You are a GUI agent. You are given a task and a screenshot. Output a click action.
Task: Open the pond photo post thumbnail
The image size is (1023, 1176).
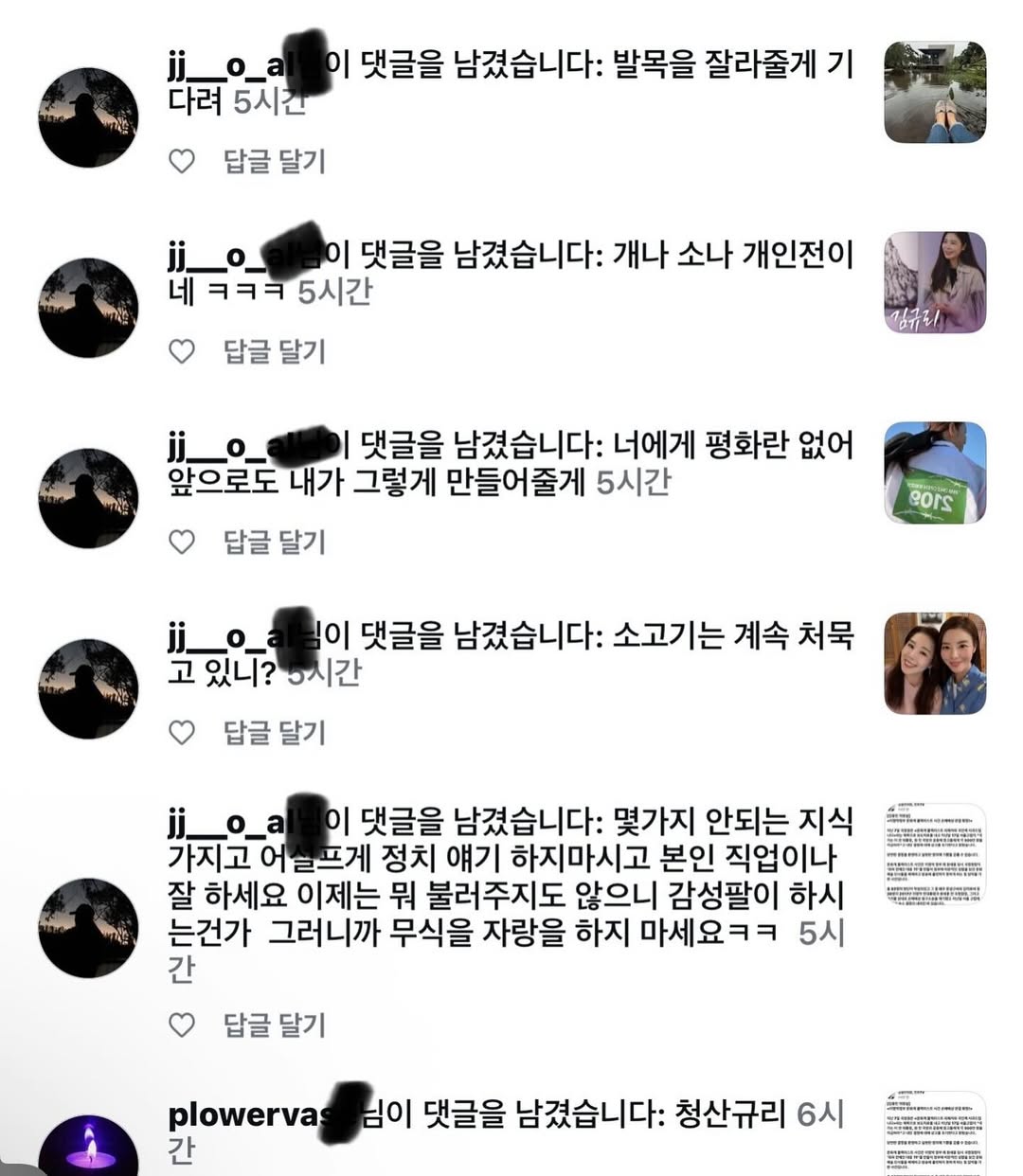(x=934, y=93)
